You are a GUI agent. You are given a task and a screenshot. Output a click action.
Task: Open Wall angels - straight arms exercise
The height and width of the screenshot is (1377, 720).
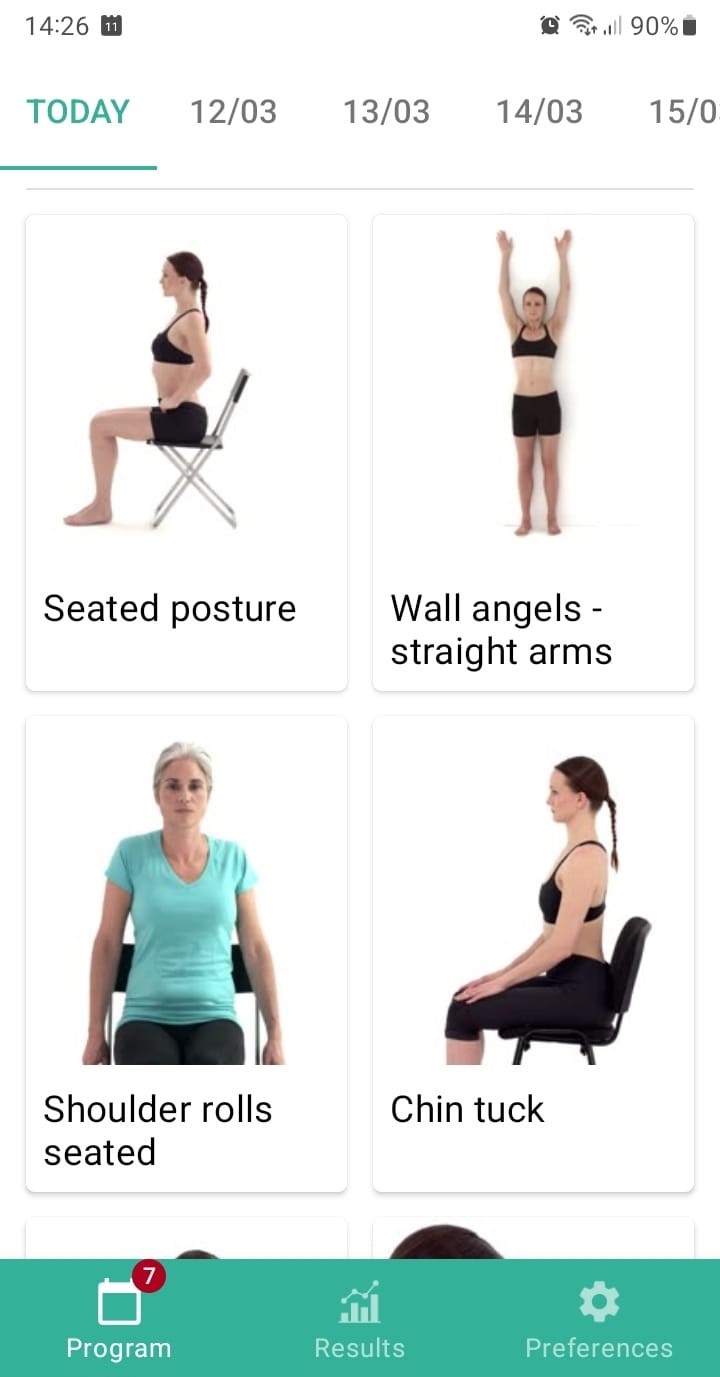pos(533,452)
